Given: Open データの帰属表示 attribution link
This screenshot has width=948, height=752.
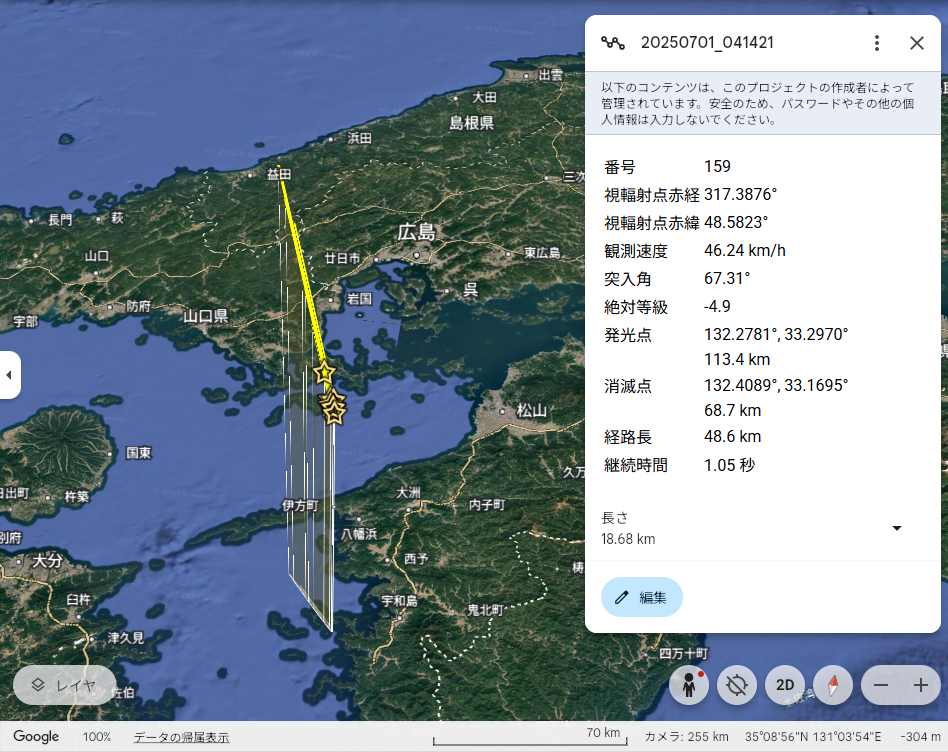Looking at the screenshot, I should [181, 737].
